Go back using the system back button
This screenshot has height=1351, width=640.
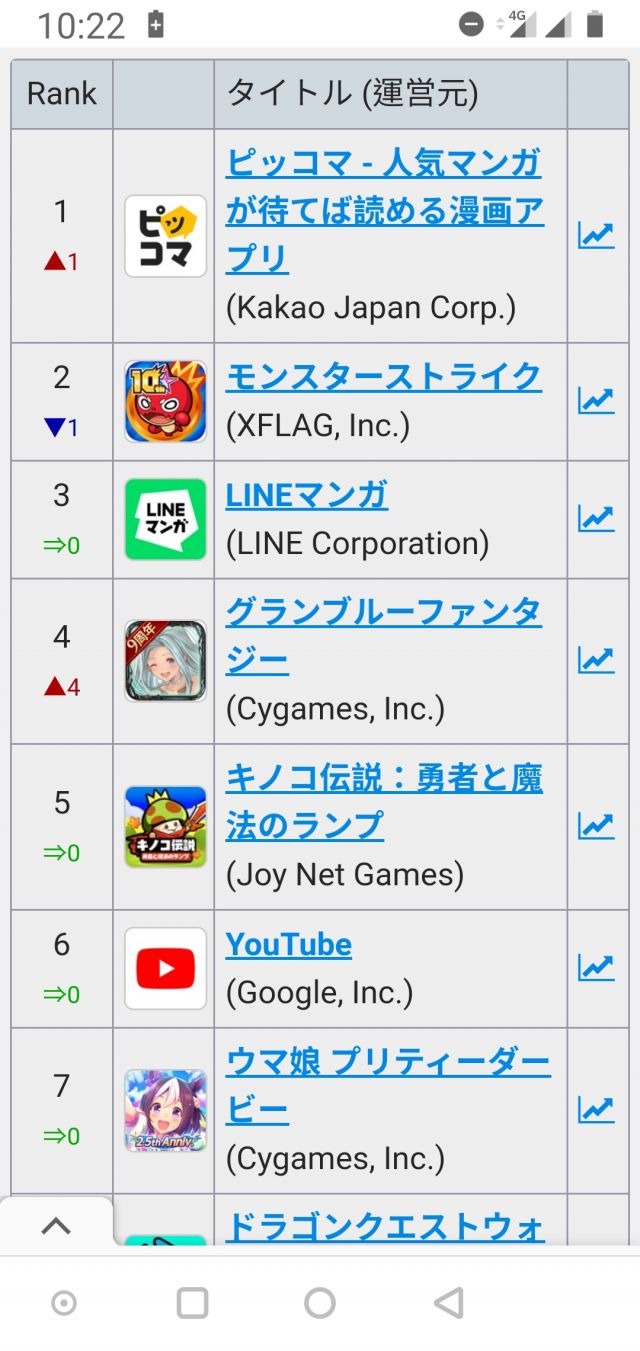[449, 1303]
